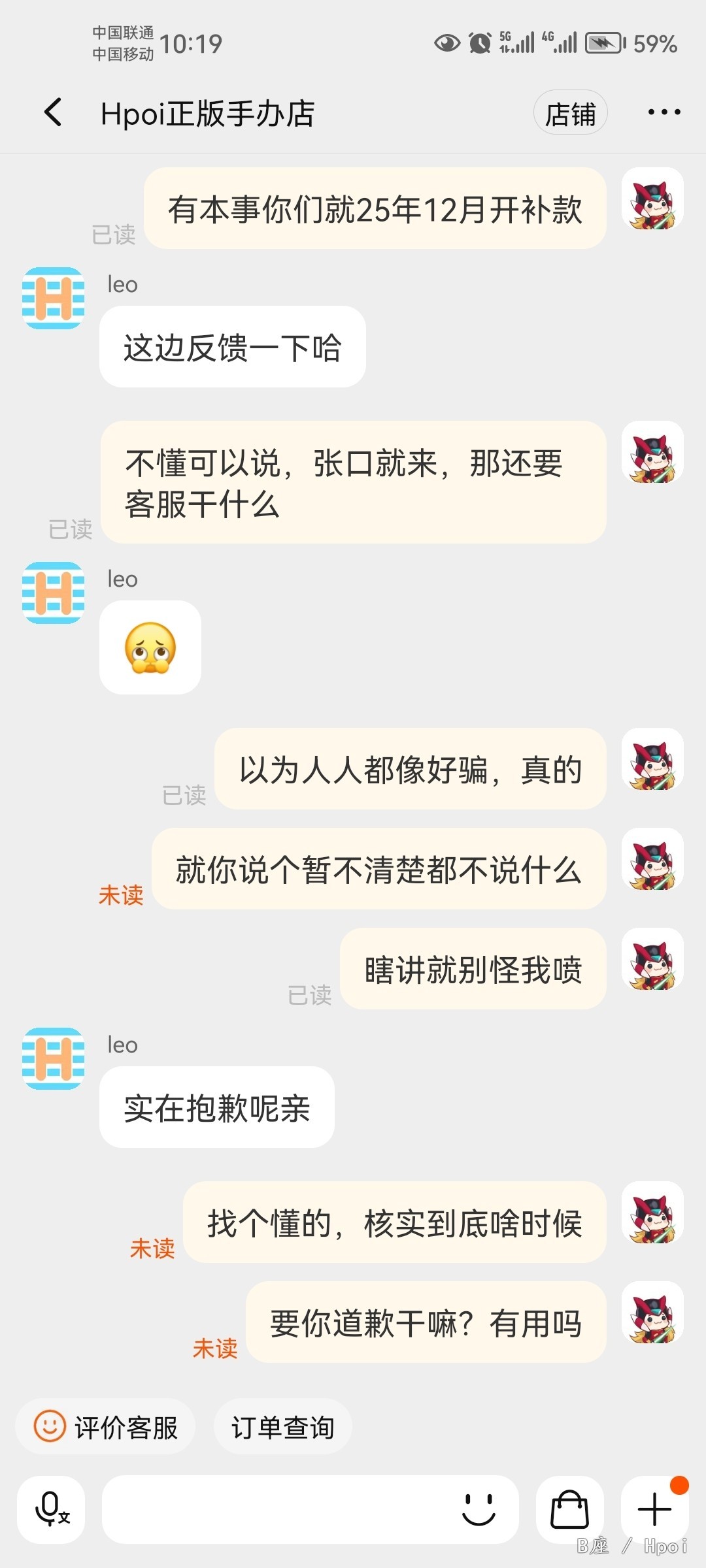
Task: Switch to voice input microphone
Action: coord(51,1510)
